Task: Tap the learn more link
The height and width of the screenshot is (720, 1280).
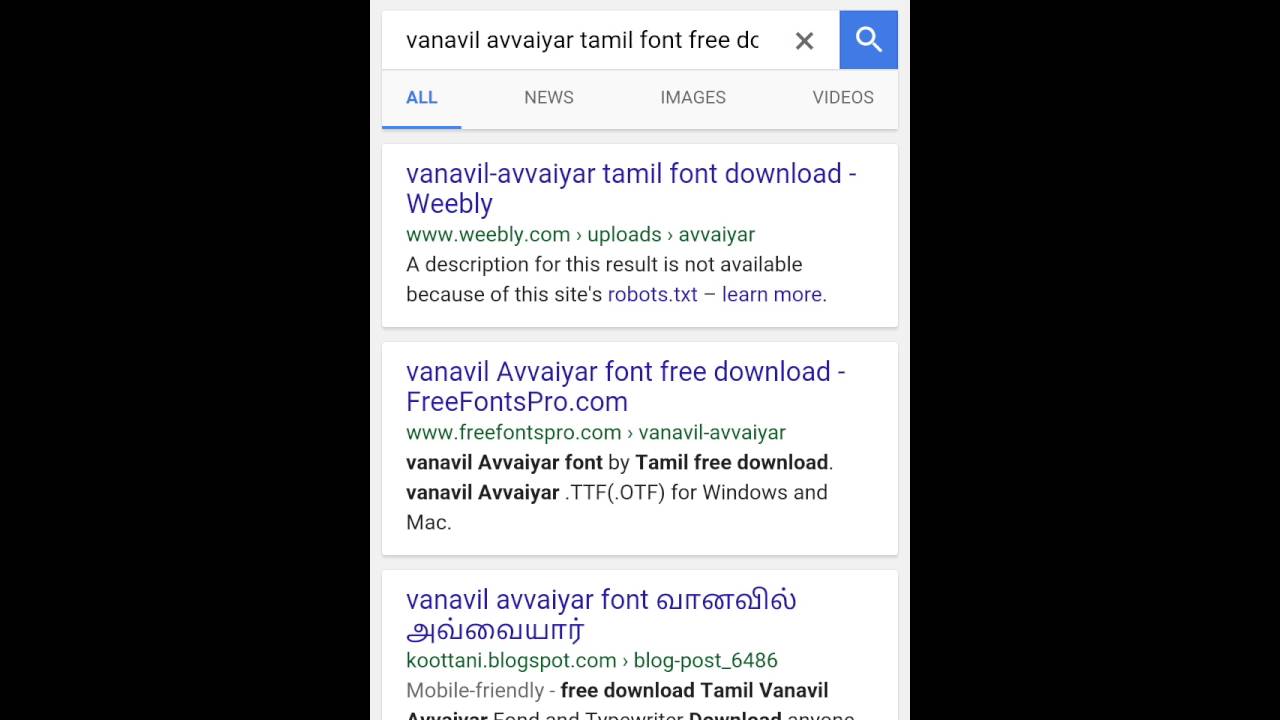Action: pyautogui.click(x=772, y=294)
